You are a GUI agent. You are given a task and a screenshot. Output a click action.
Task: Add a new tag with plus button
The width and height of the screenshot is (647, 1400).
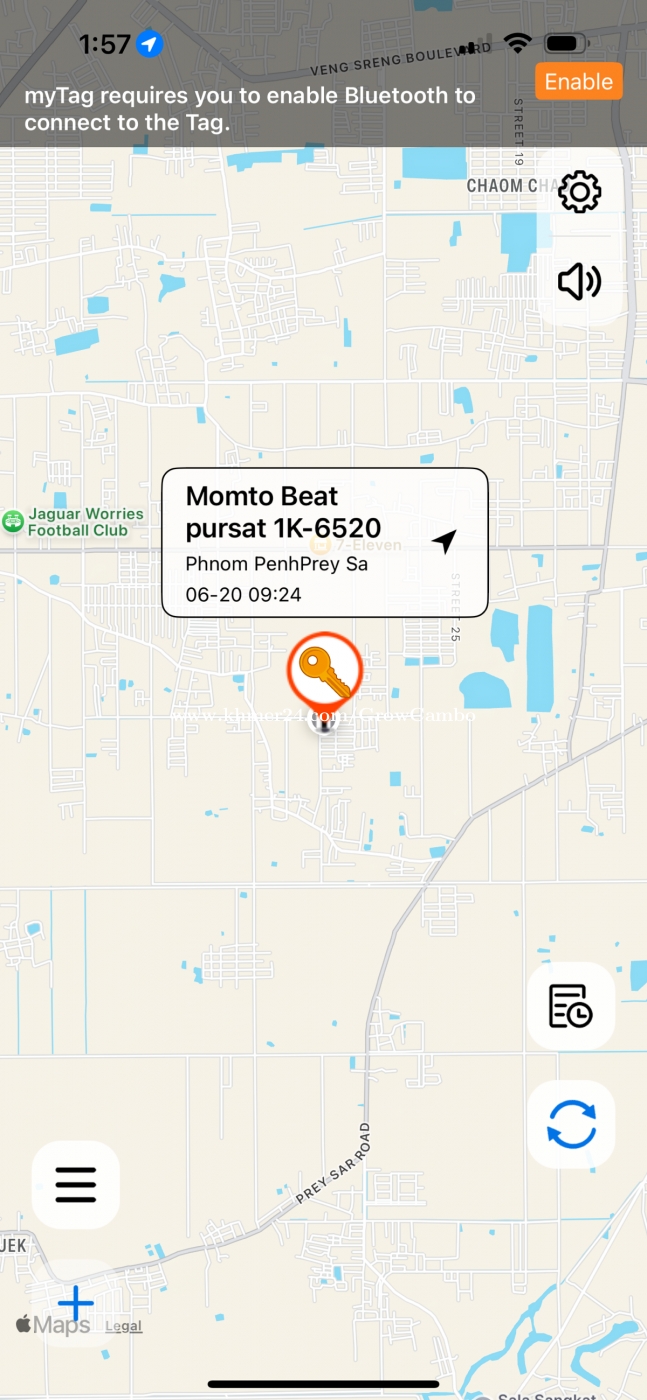click(x=76, y=1303)
